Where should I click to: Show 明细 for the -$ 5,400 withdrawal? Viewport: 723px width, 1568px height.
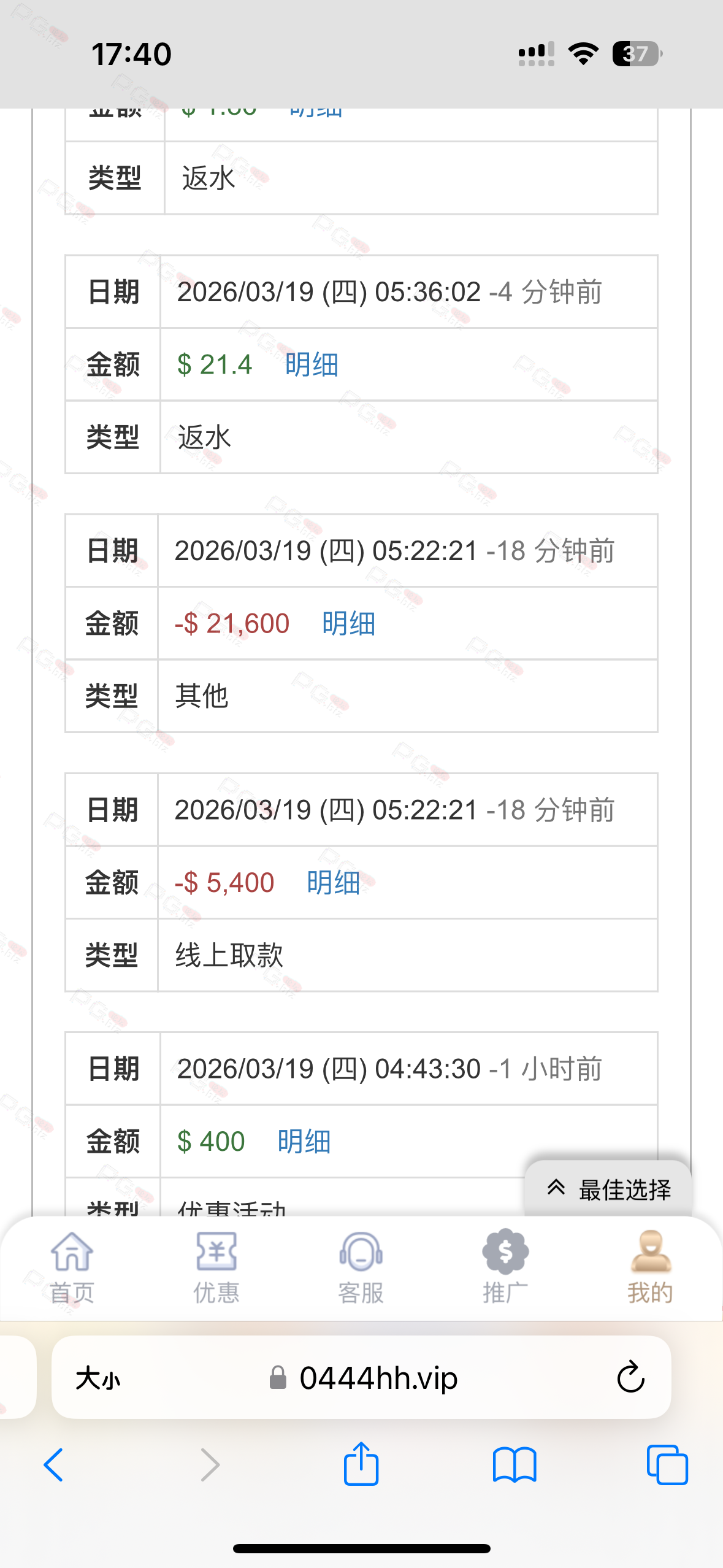click(x=333, y=883)
